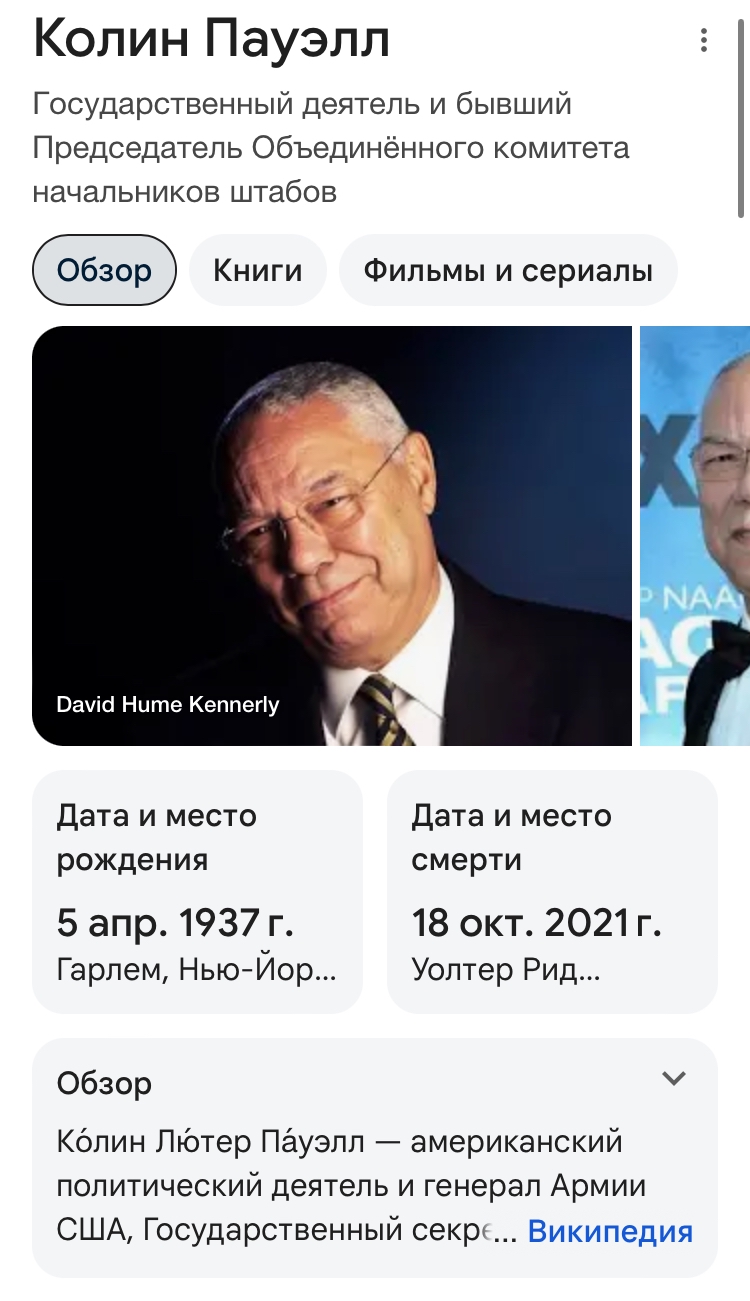Open the three-dot overflow menu
This screenshot has height=1301, width=750.
click(704, 41)
